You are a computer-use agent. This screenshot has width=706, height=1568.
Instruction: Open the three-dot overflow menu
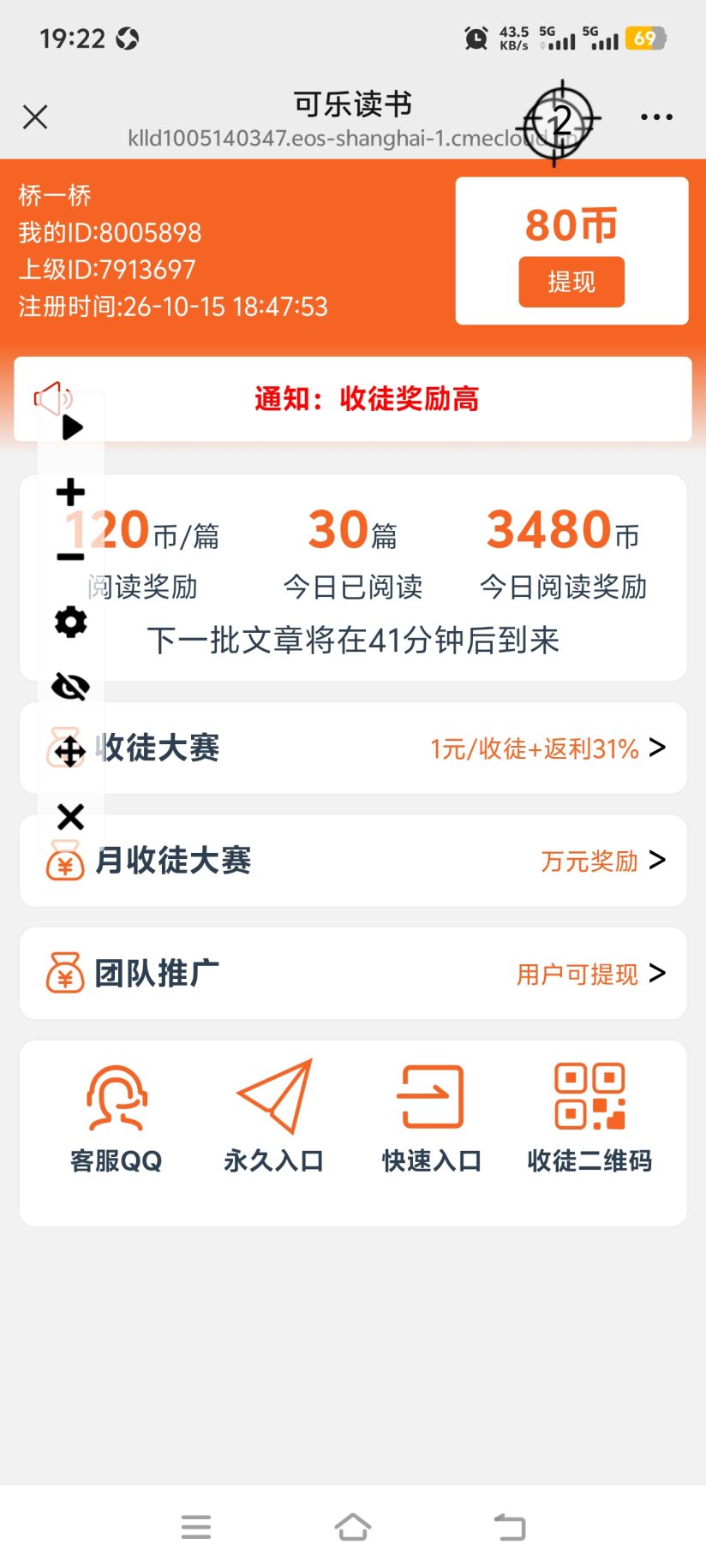[656, 116]
